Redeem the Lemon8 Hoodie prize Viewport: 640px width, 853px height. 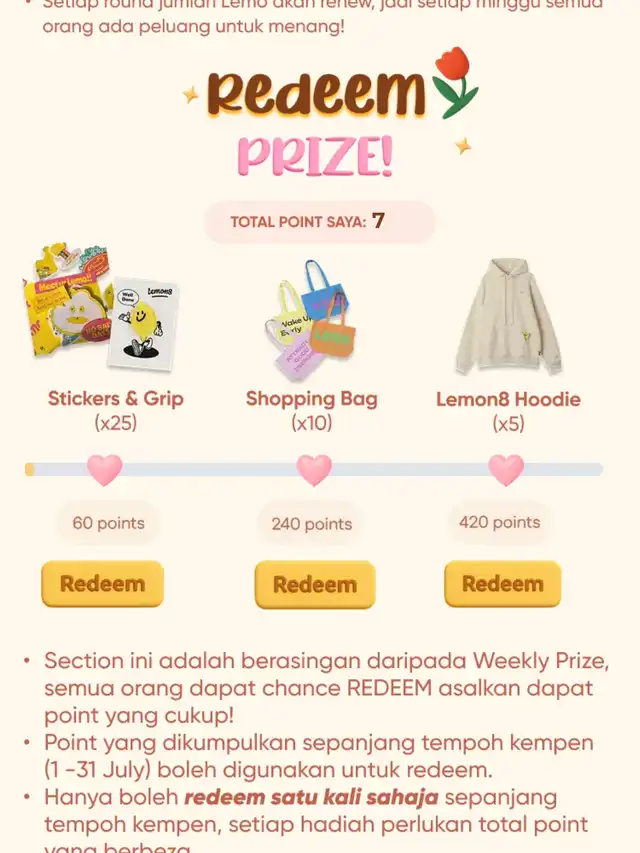502,584
